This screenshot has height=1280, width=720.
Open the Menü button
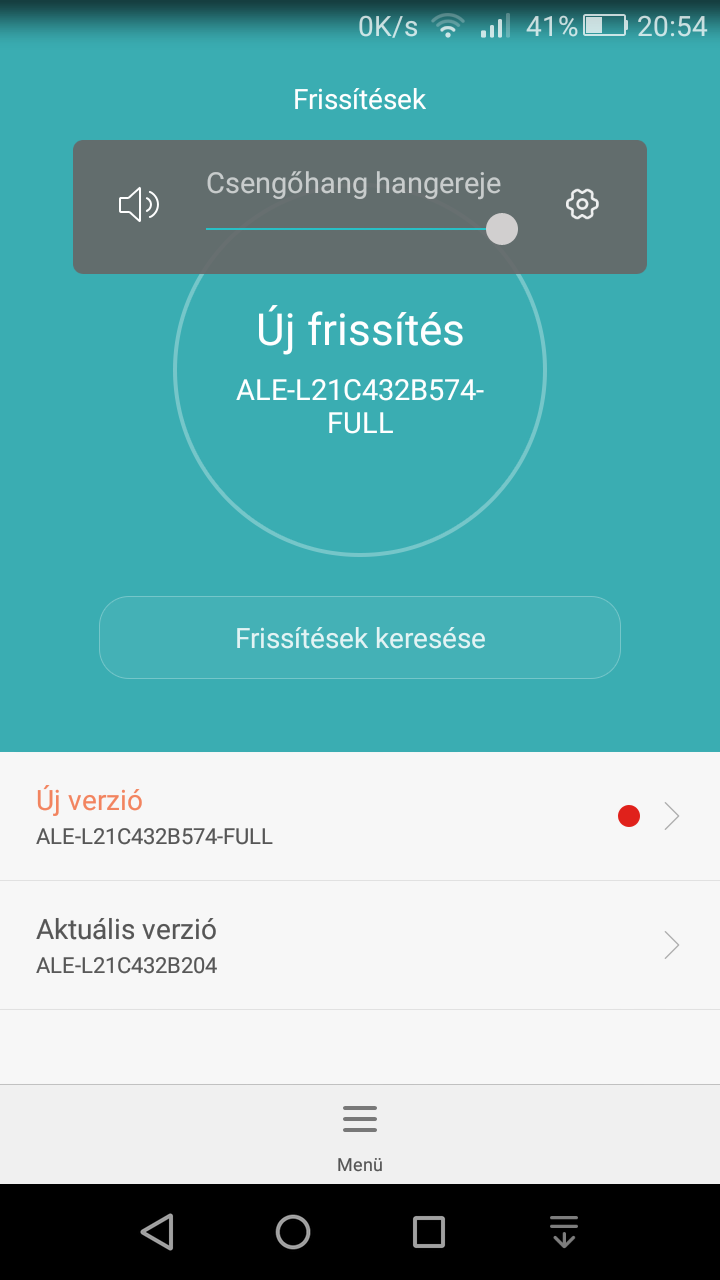[x=360, y=1136]
